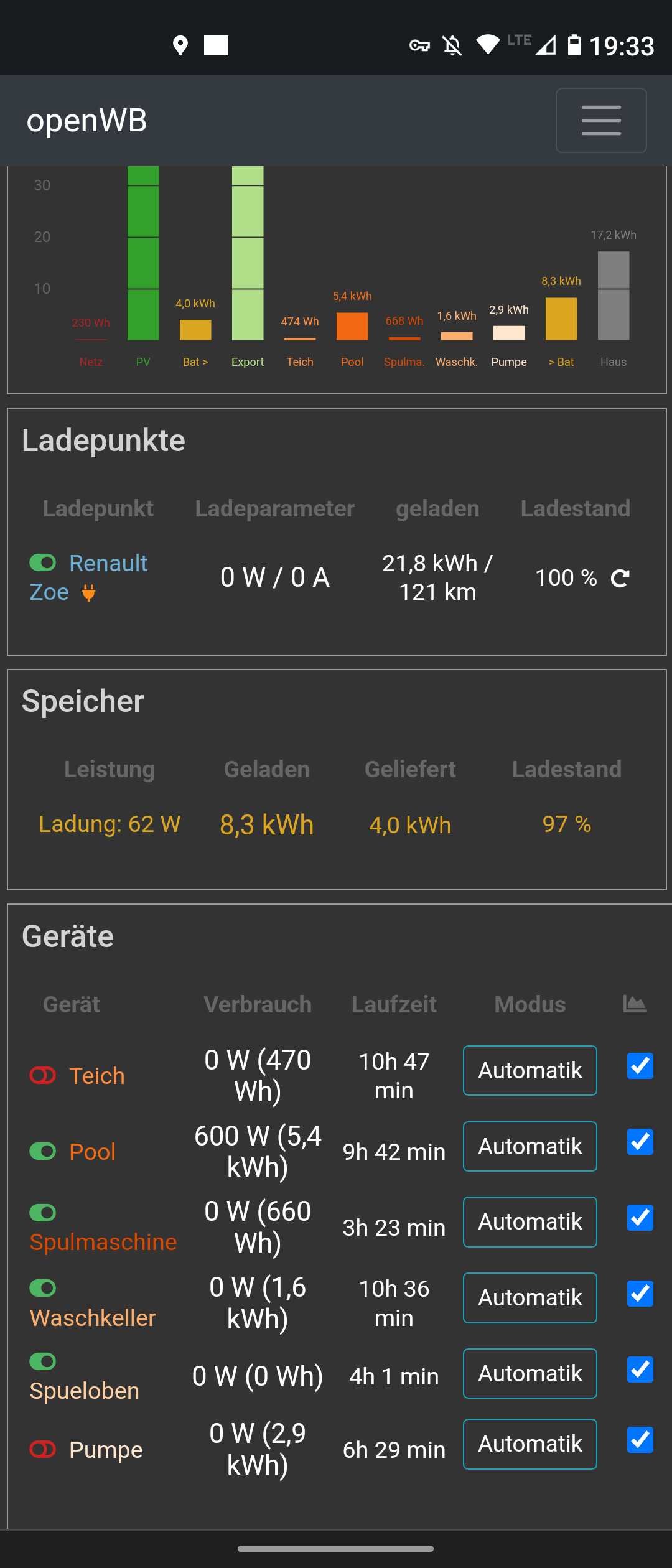Uncheck the chart checkbox for Waschkeller
This screenshot has height=1568, width=672.
pyautogui.click(x=640, y=1294)
